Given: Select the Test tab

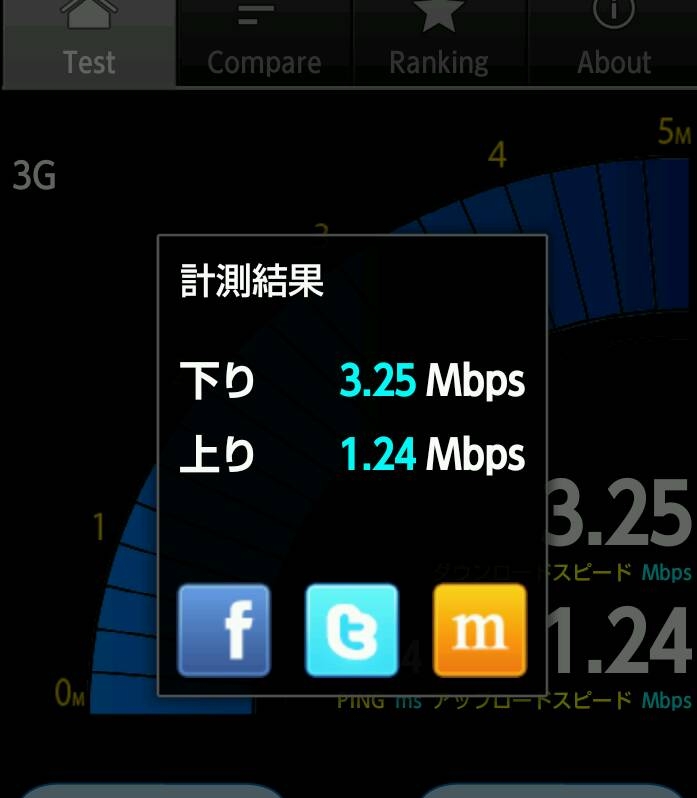Looking at the screenshot, I should pyautogui.click(x=89, y=45).
